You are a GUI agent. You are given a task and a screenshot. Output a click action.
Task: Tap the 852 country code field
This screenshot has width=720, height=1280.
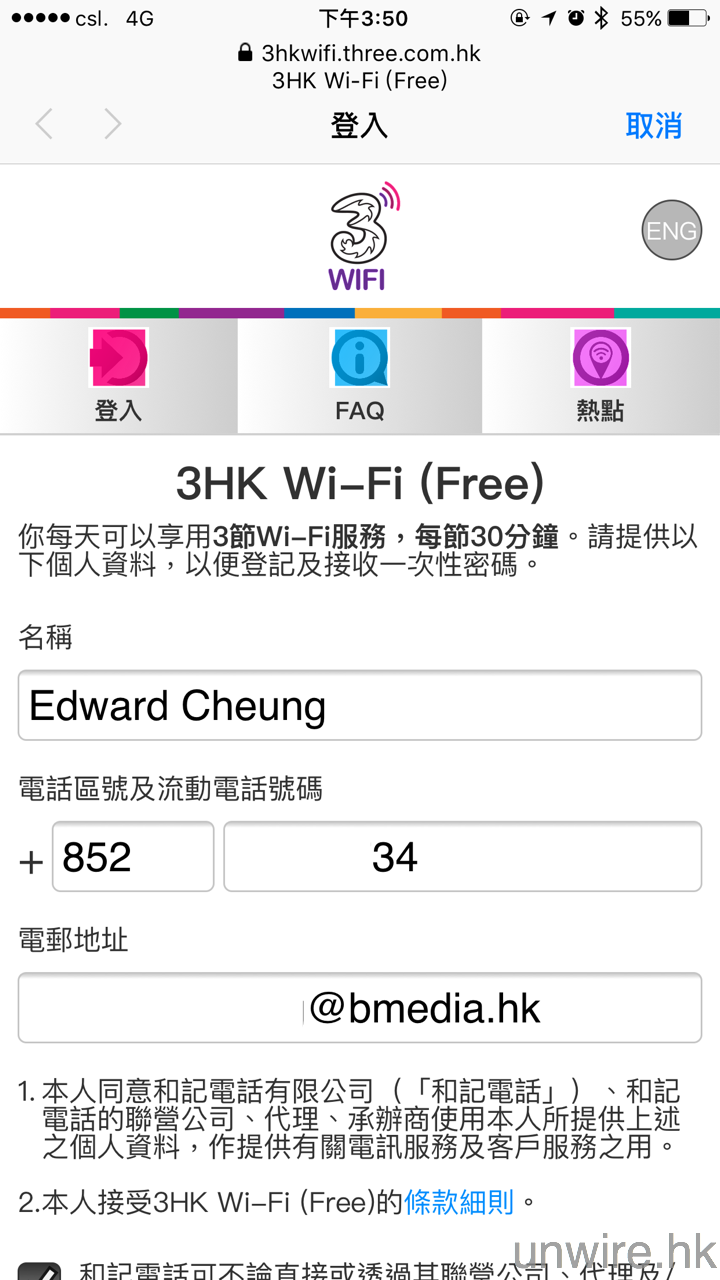point(132,857)
